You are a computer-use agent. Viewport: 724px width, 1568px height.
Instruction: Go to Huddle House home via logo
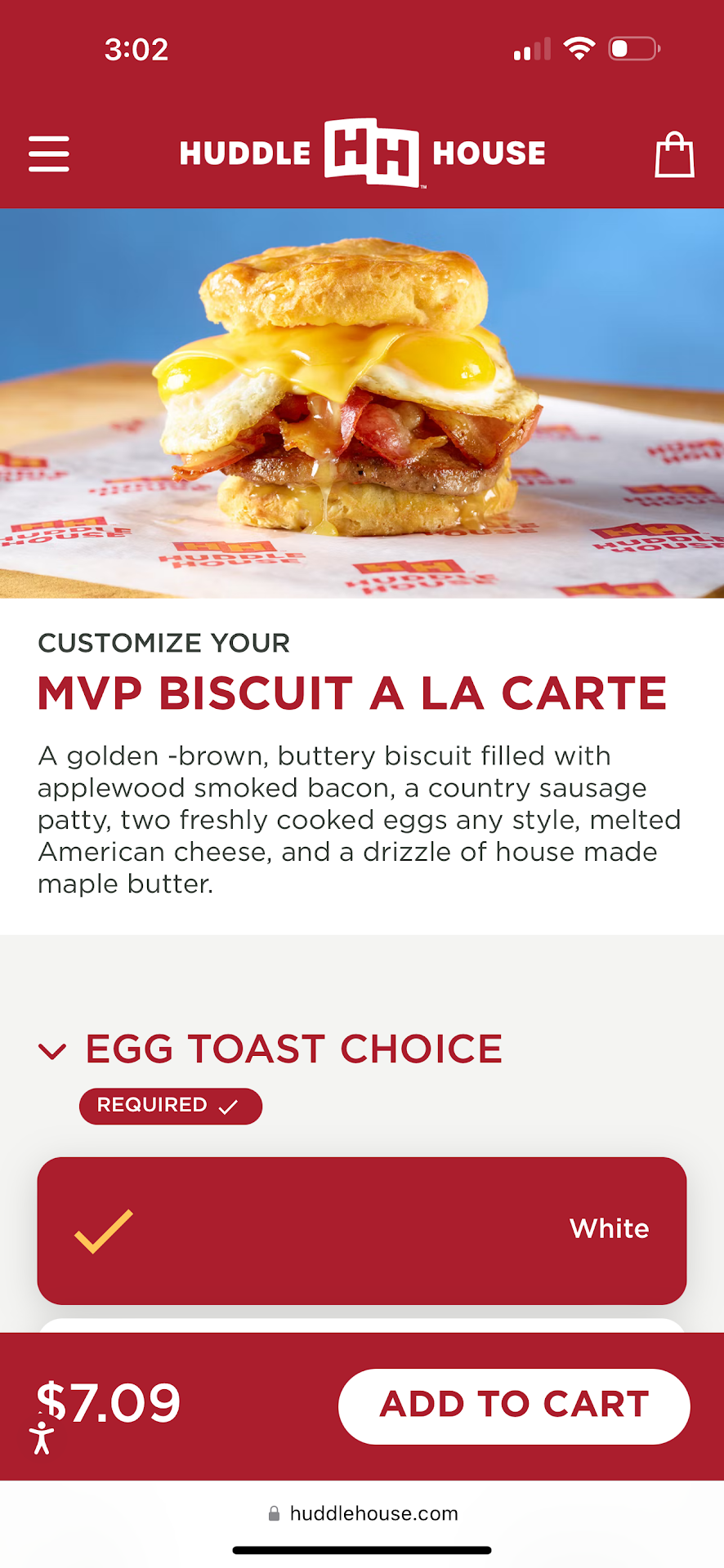point(363,153)
